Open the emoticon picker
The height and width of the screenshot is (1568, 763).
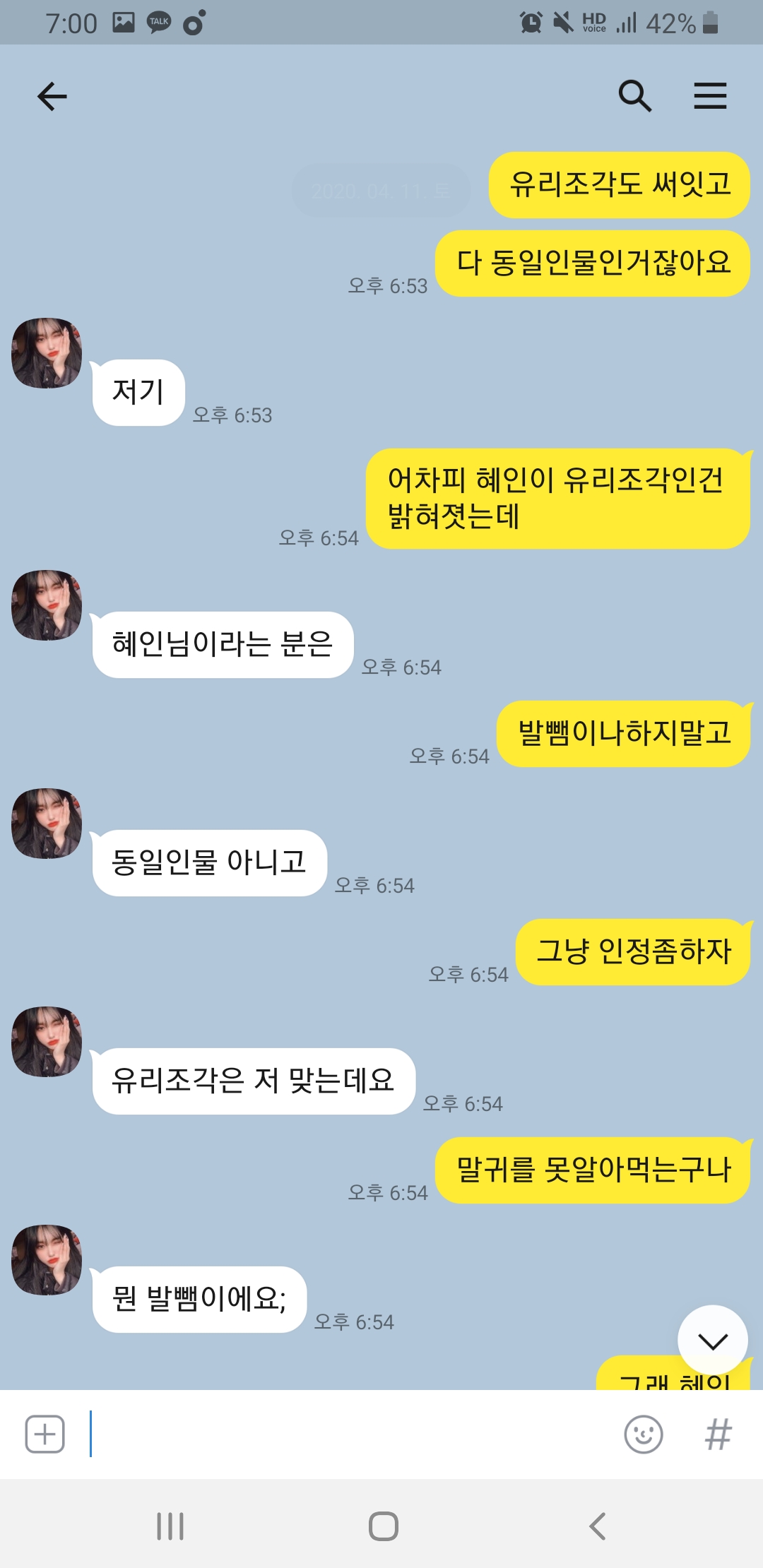click(644, 1435)
